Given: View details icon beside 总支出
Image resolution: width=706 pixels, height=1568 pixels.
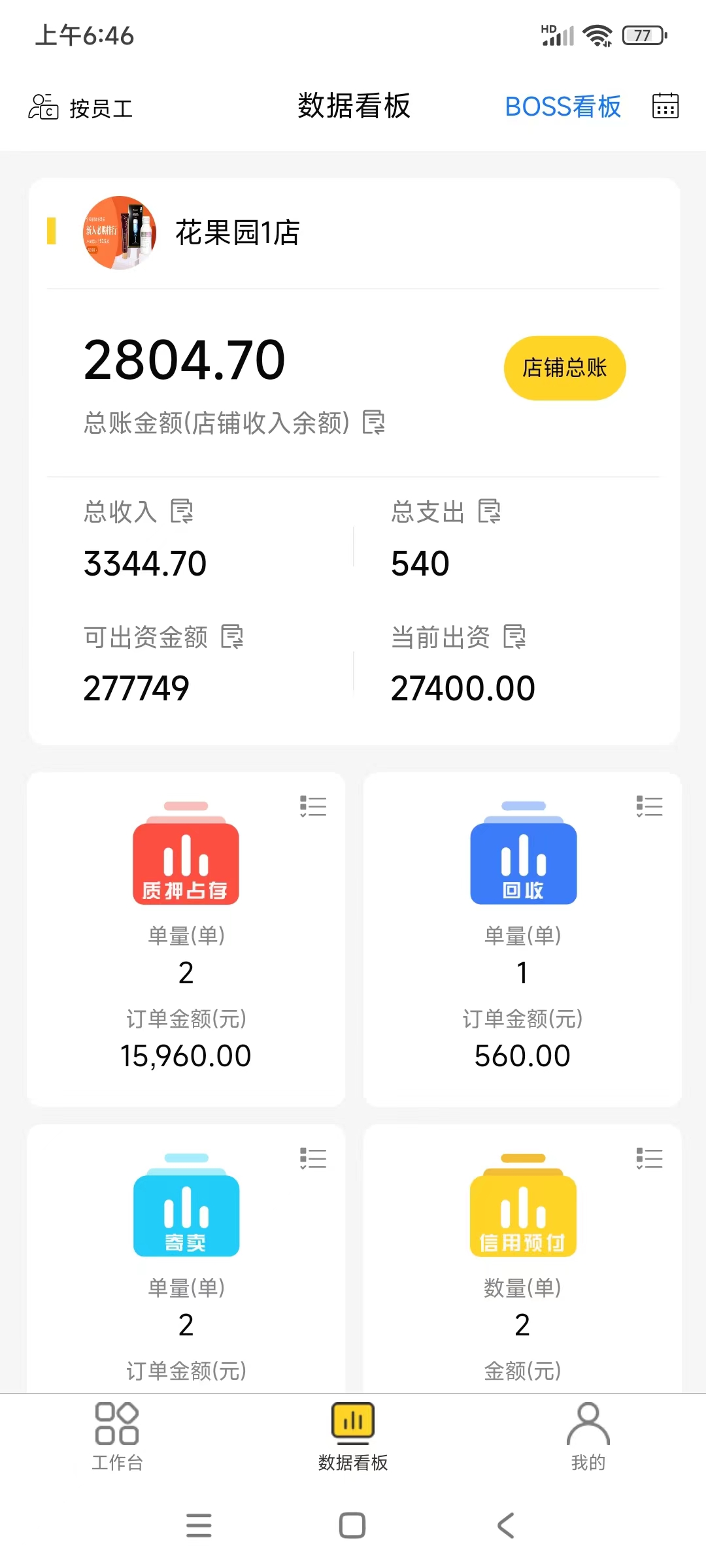Looking at the screenshot, I should pyautogui.click(x=489, y=512).
